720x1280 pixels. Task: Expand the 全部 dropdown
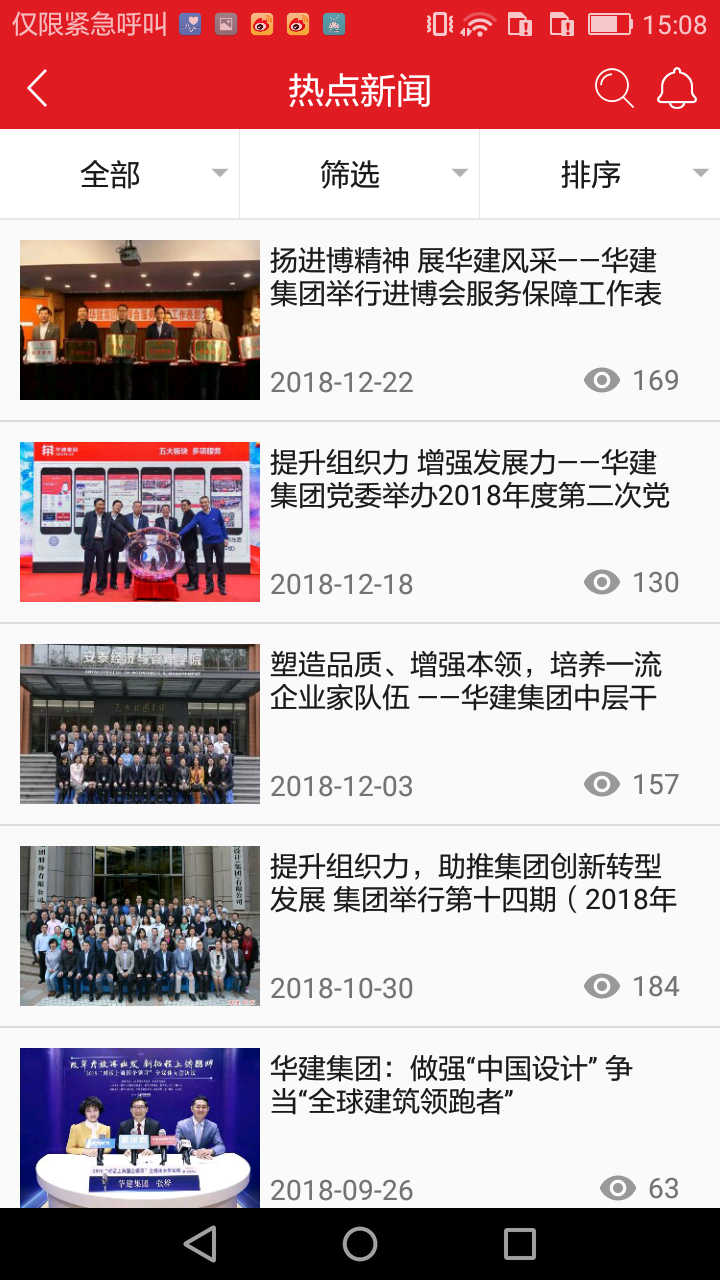tap(120, 175)
